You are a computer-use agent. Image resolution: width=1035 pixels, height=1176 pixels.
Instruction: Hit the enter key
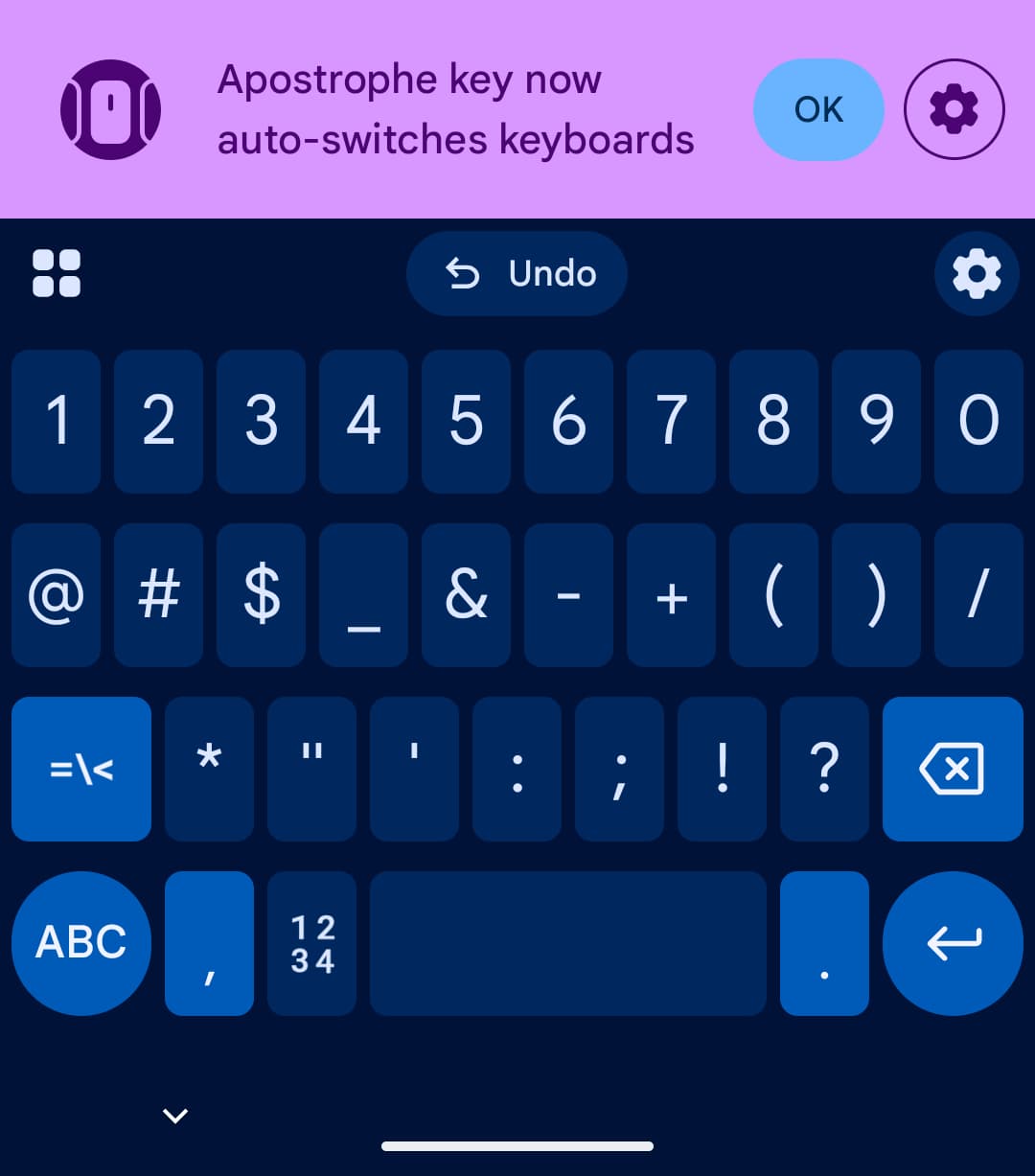[953, 942]
